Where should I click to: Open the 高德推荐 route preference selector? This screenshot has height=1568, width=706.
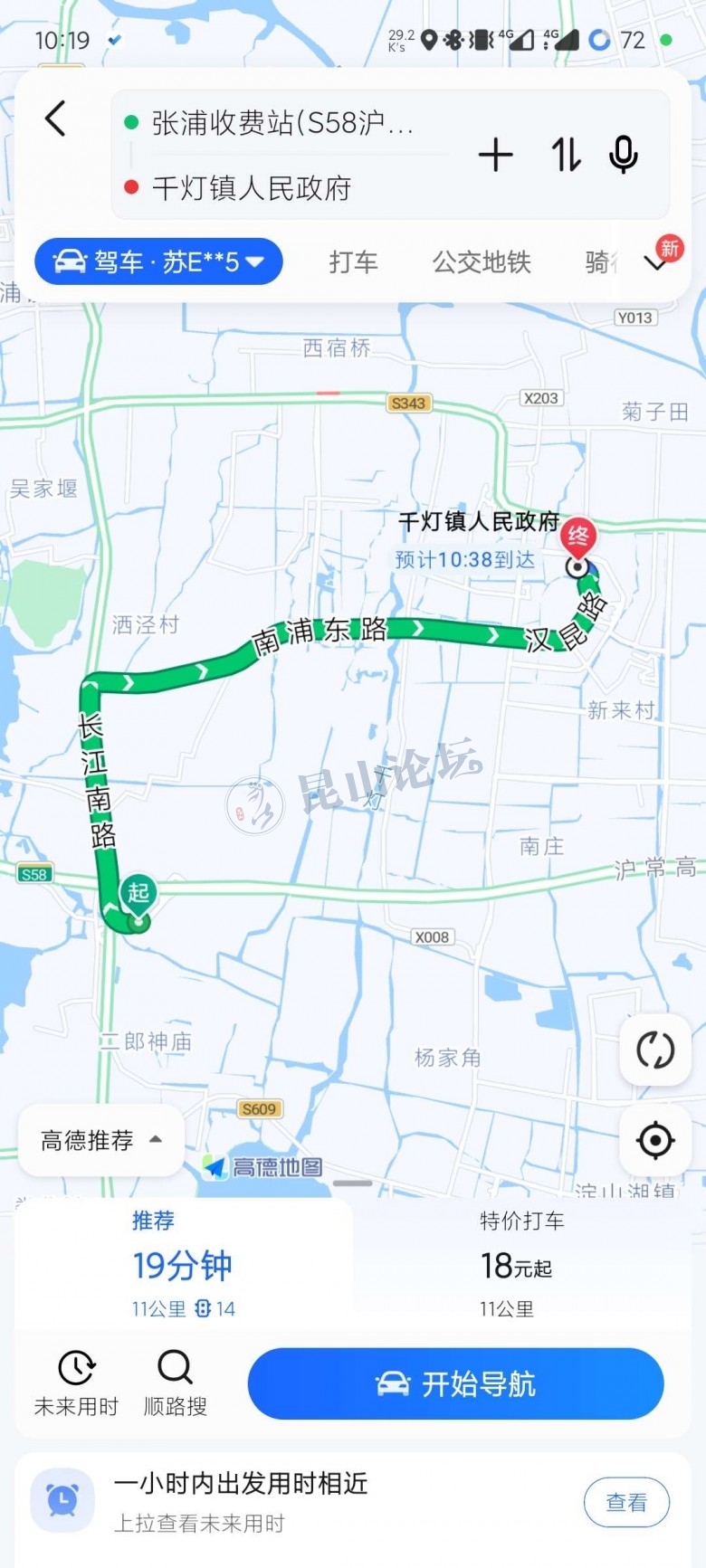[x=100, y=1140]
